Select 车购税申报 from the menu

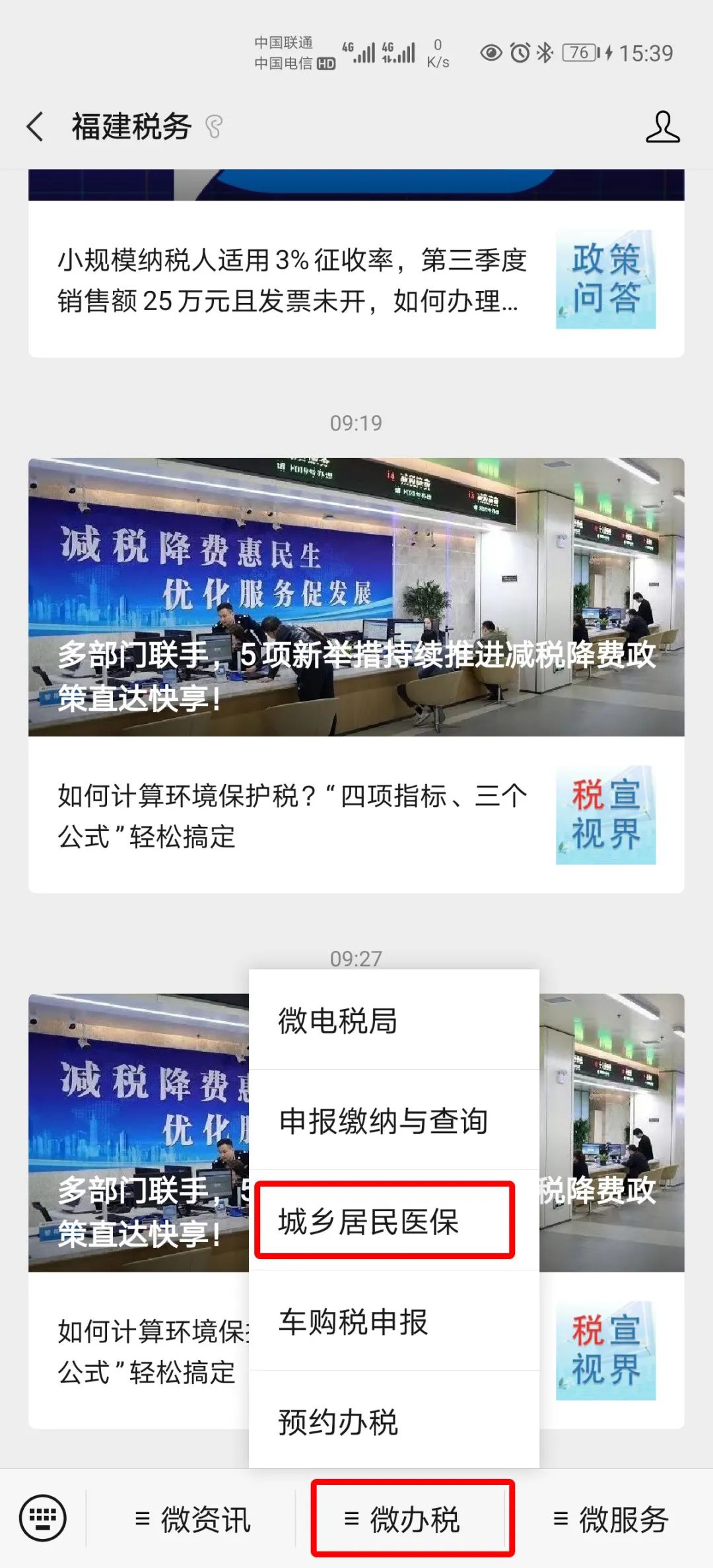pyautogui.click(x=394, y=1321)
